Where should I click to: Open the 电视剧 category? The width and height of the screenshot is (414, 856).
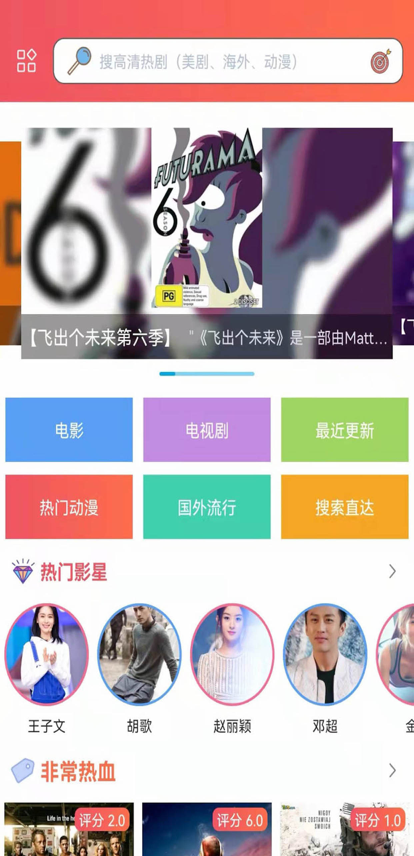[x=206, y=430]
